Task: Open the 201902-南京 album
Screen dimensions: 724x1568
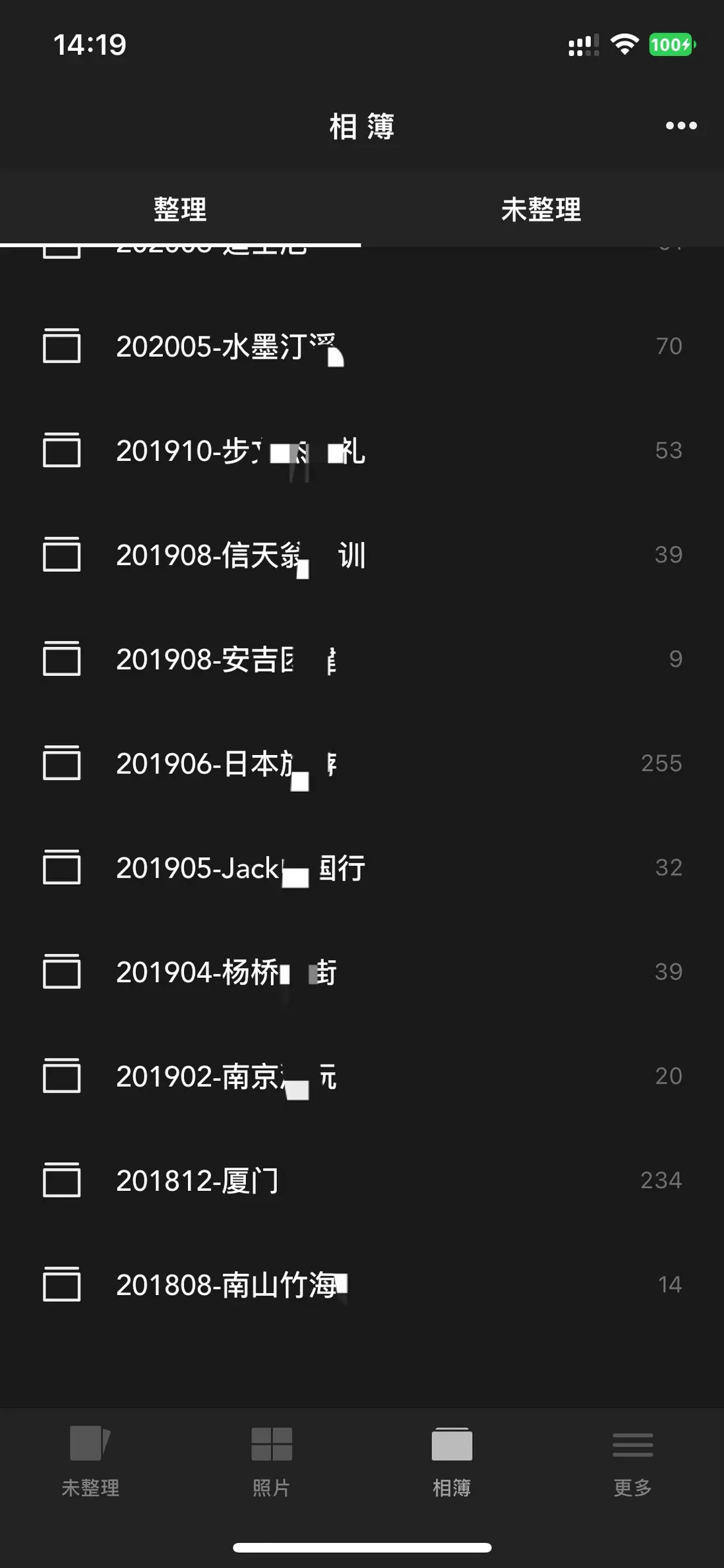Action: 226,1077
